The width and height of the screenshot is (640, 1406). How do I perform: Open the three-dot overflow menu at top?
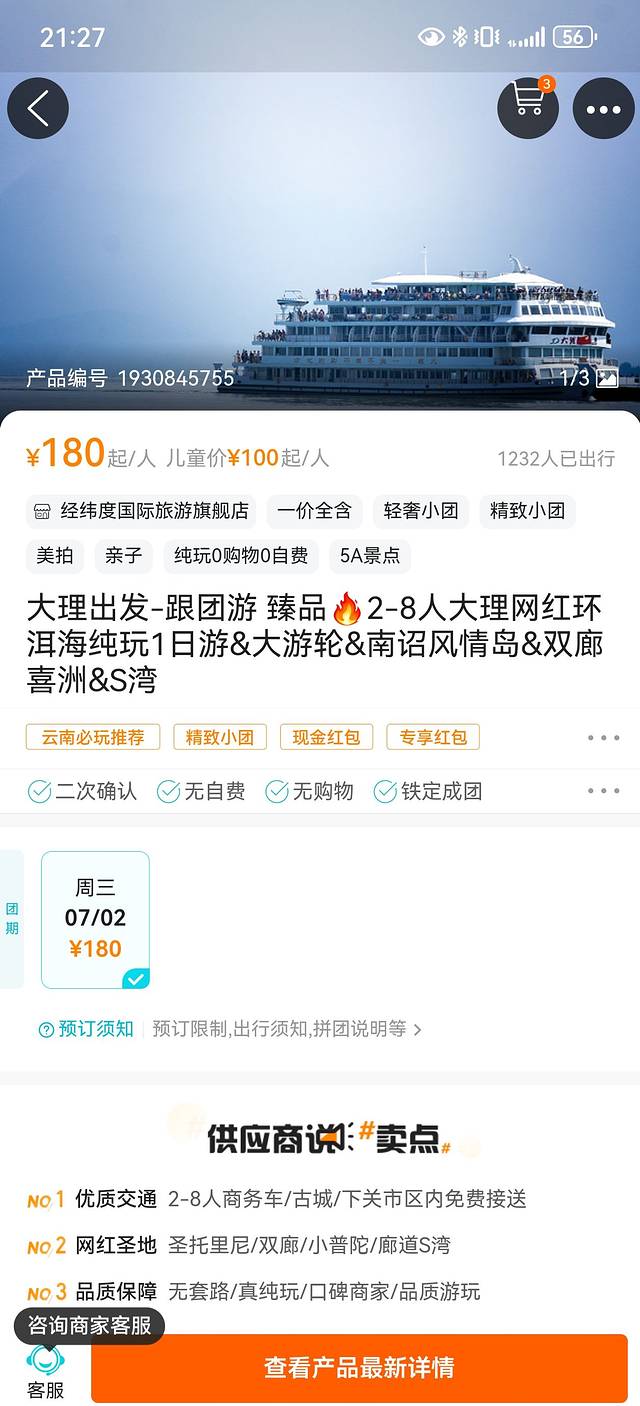[603, 108]
